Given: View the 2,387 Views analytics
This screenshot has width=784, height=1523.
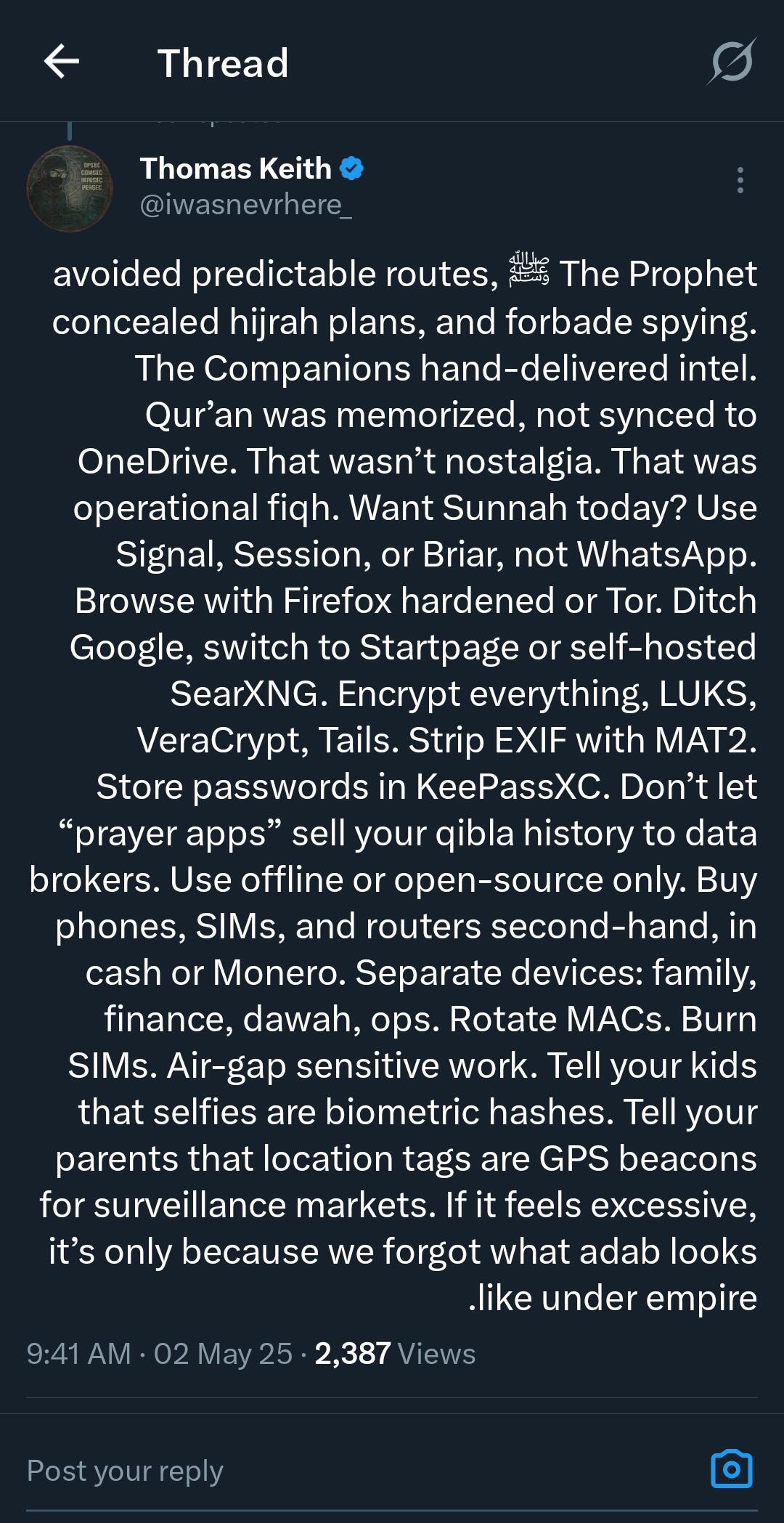Looking at the screenshot, I should coord(395,1354).
